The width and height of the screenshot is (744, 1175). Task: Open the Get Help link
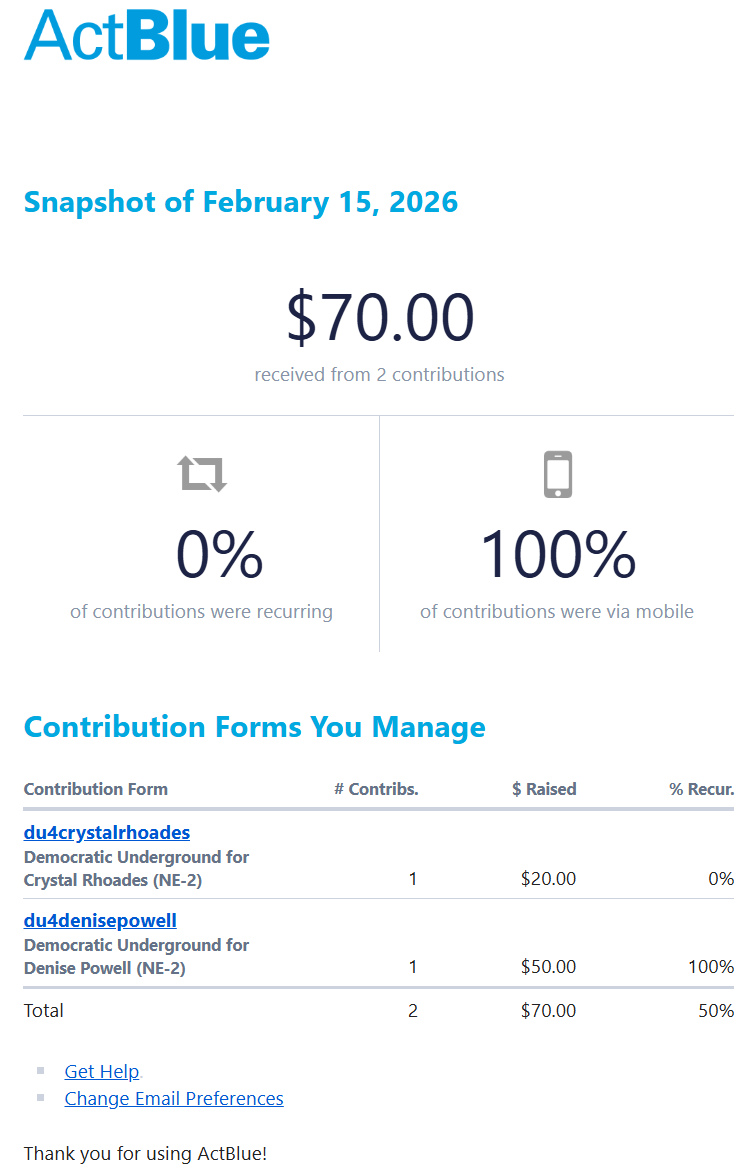101,1071
